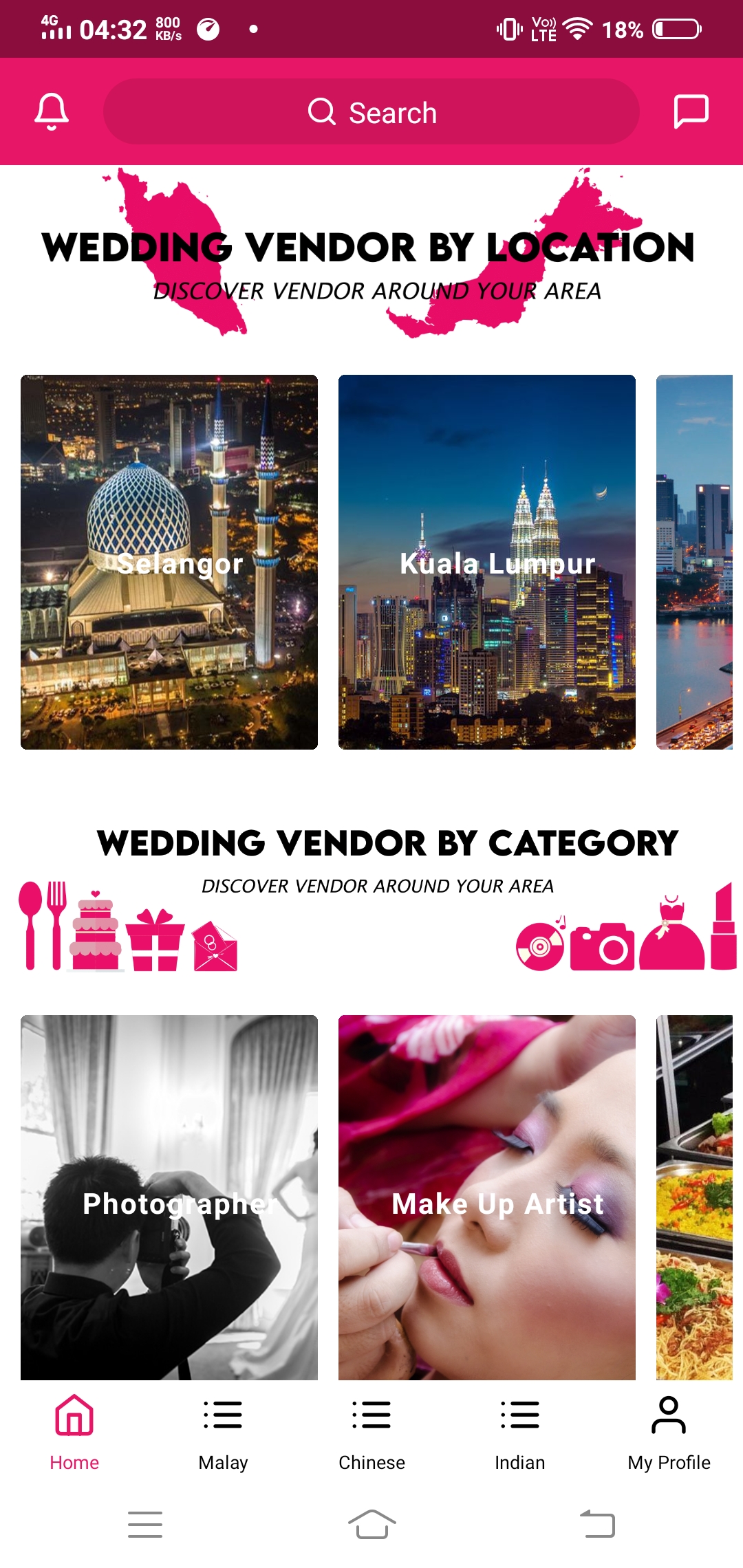Browse Kuala Lumpur wedding vendors

(x=487, y=562)
